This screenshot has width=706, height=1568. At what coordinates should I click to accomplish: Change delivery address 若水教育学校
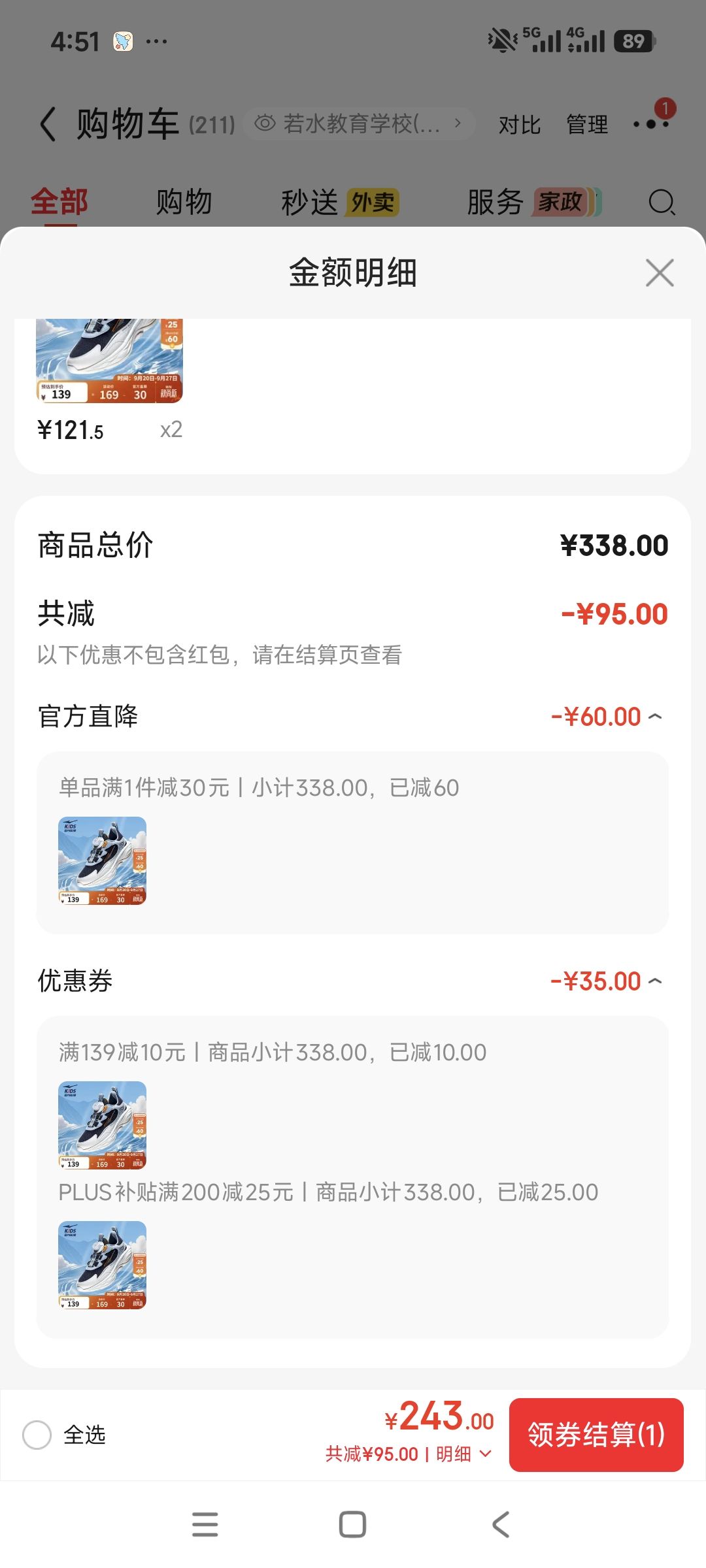(x=358, y=123)
